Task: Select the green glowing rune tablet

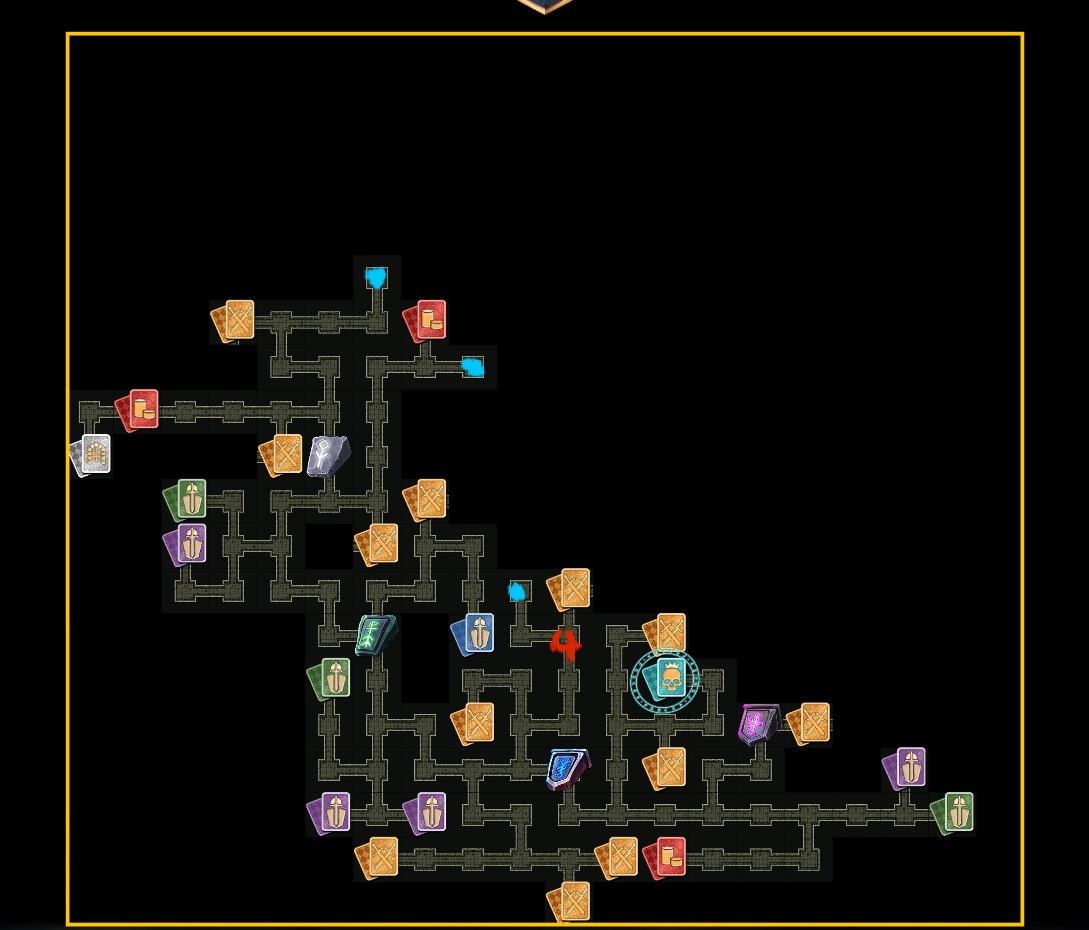Action: tap(375, 635)
